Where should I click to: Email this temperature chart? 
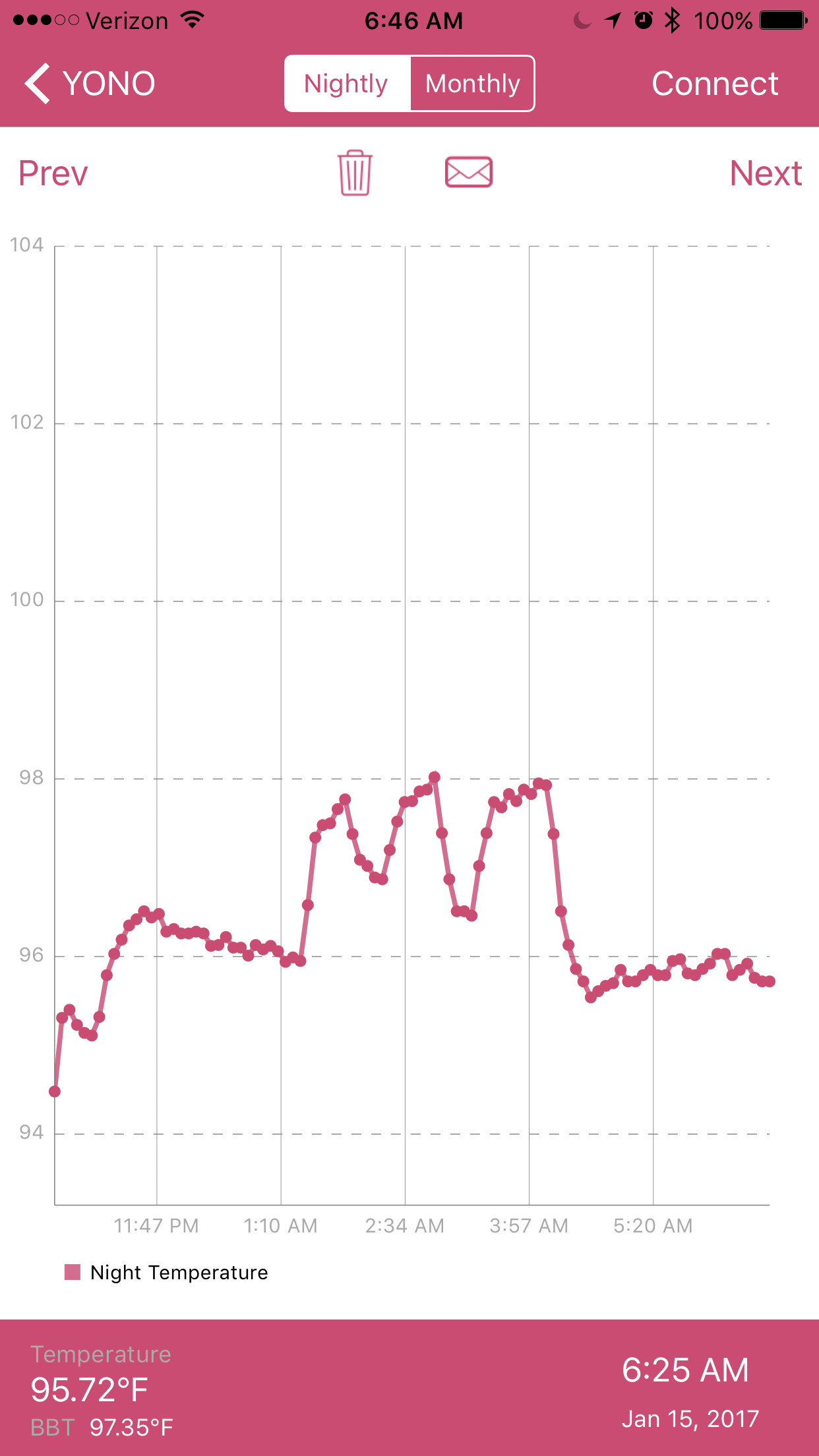pos(469,172)
